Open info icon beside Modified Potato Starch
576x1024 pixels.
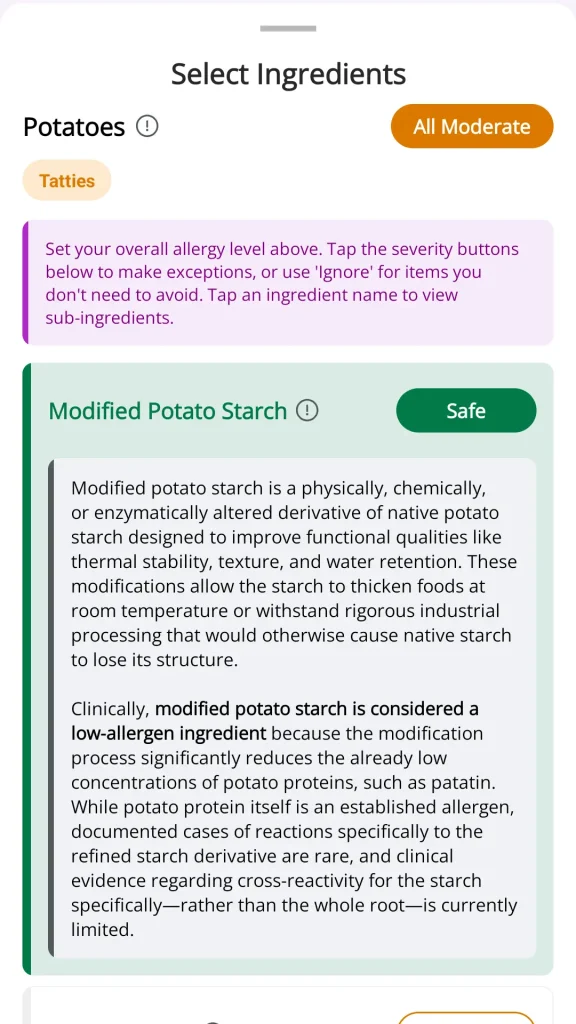307,410
